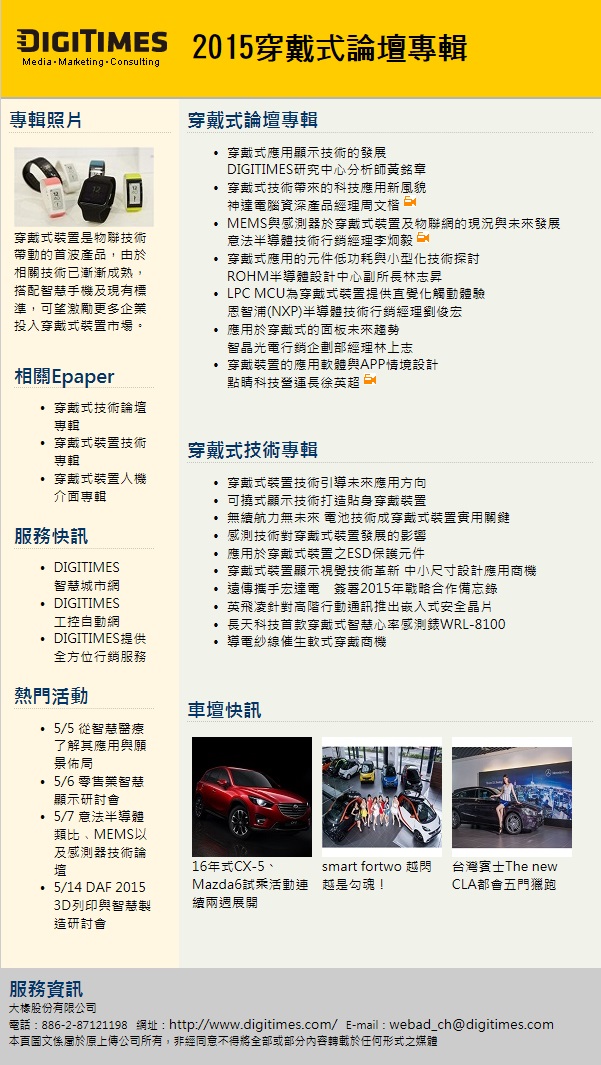Open the wearable devices photo under 專輯照片

pos(84,187)
